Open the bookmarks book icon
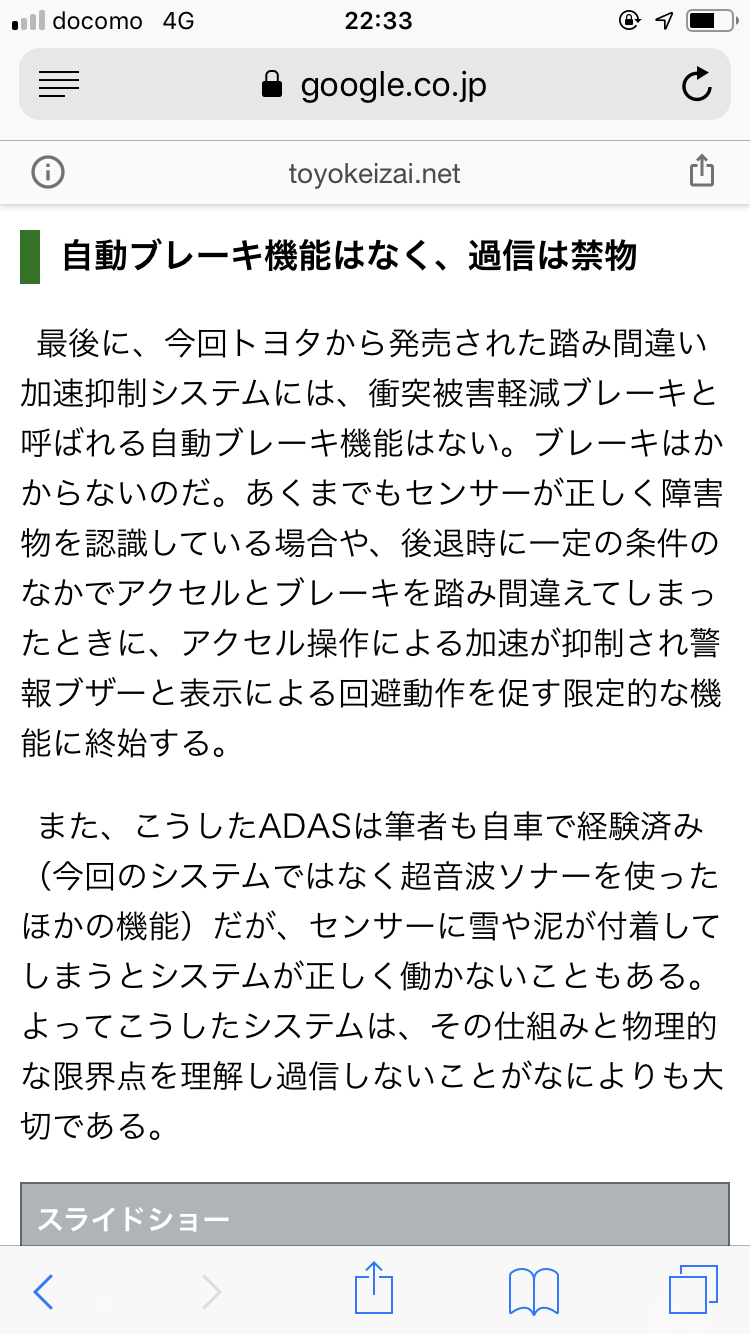The height and width of the screenshot is (1334, 750). coord(534,1292)
